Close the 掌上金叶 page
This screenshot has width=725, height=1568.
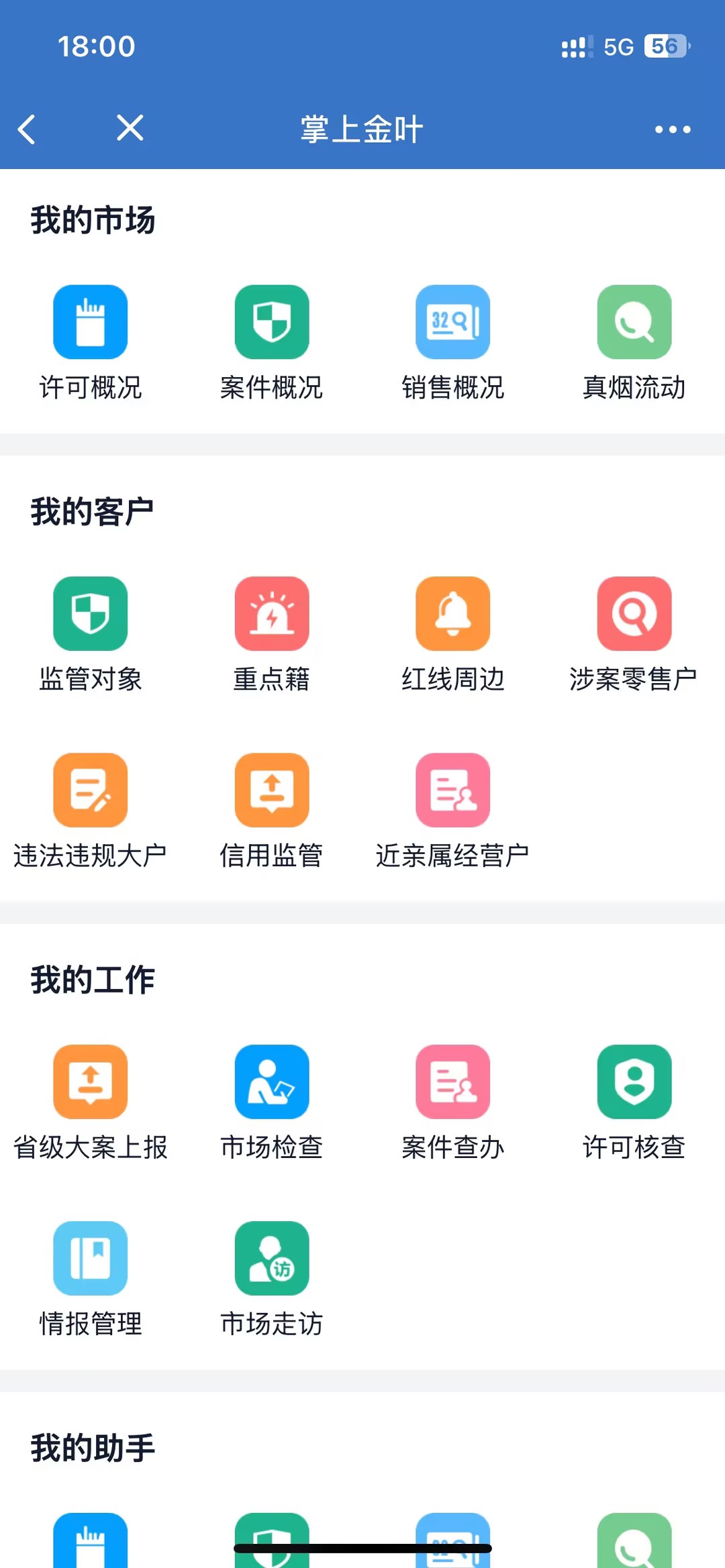130,127
